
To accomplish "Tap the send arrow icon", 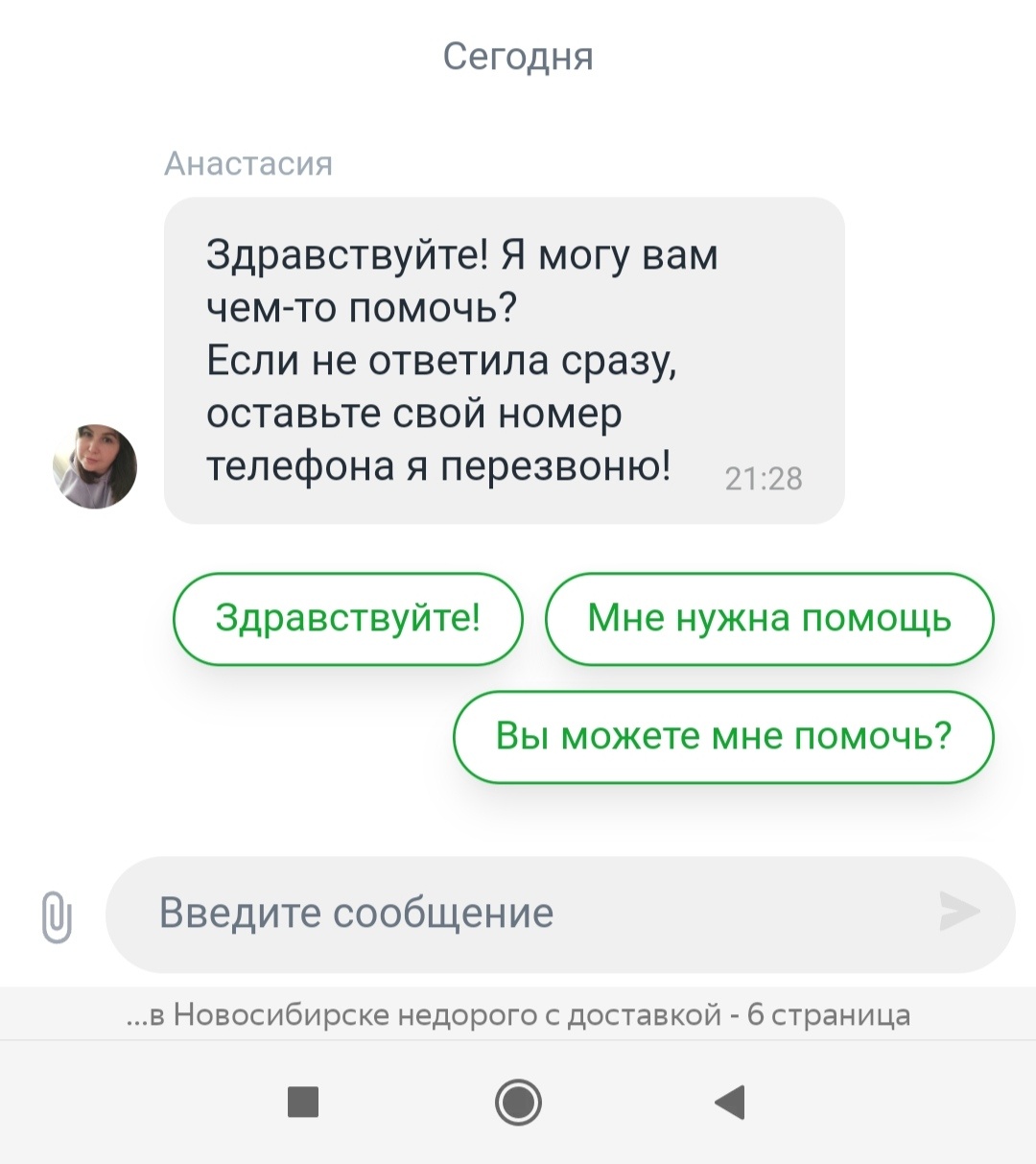I will [958, 912].
